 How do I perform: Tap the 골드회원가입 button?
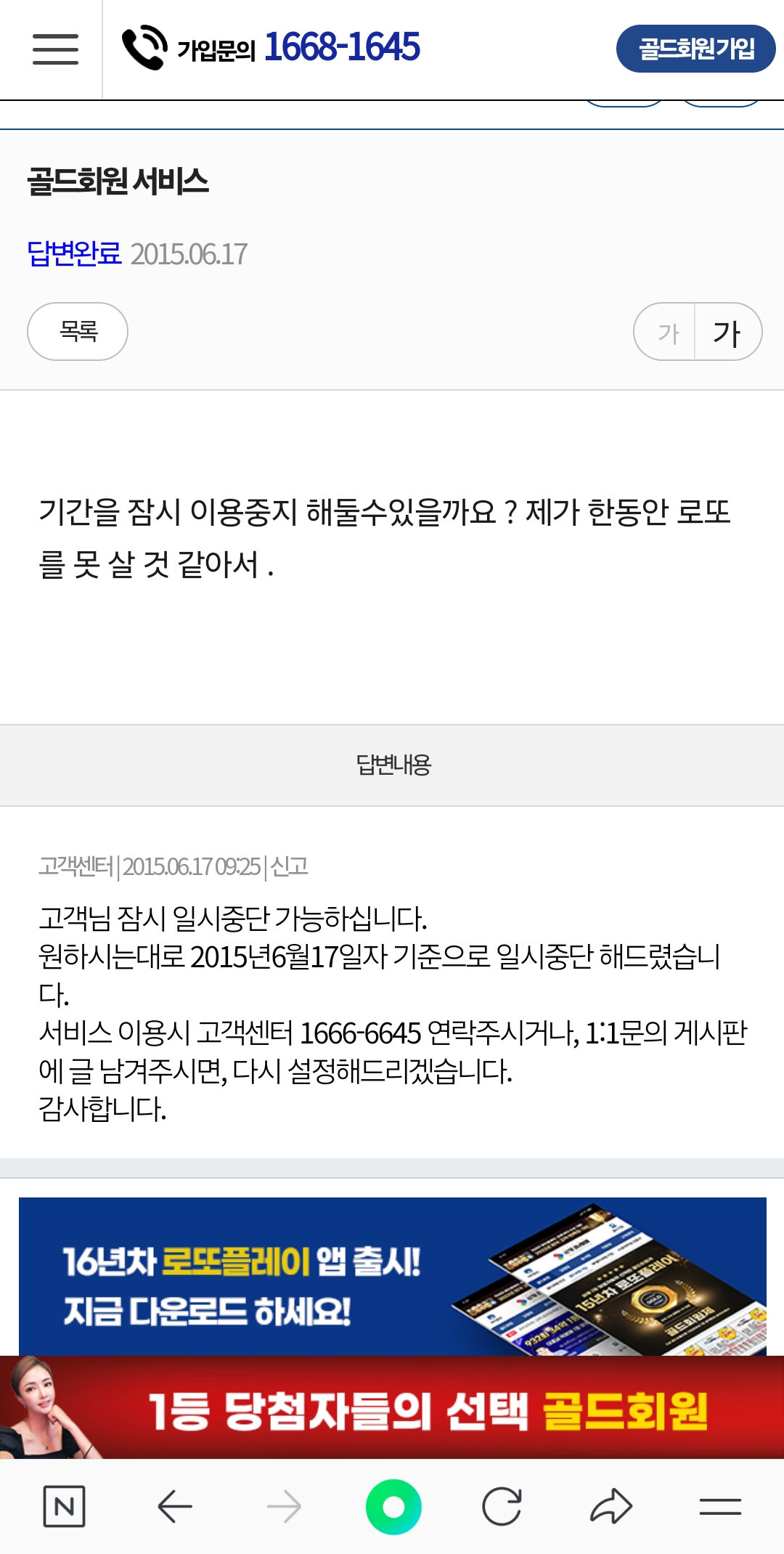tap(695, 49)
